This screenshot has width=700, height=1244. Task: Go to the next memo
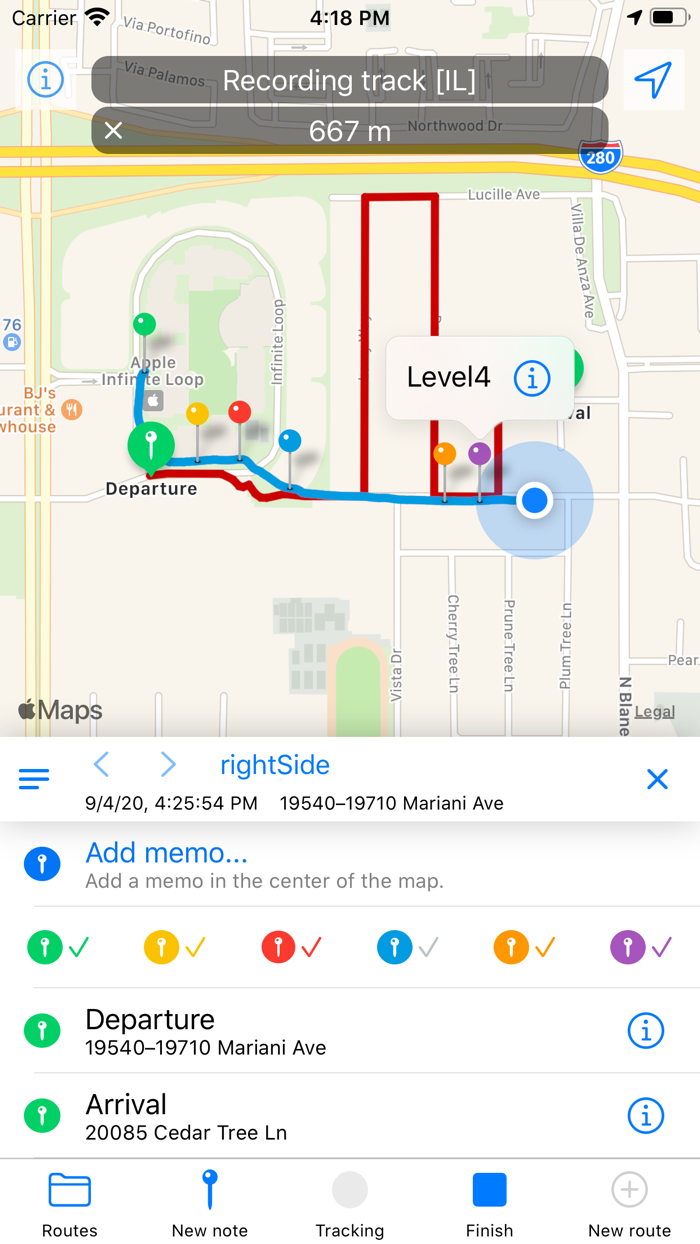[168, 766]
